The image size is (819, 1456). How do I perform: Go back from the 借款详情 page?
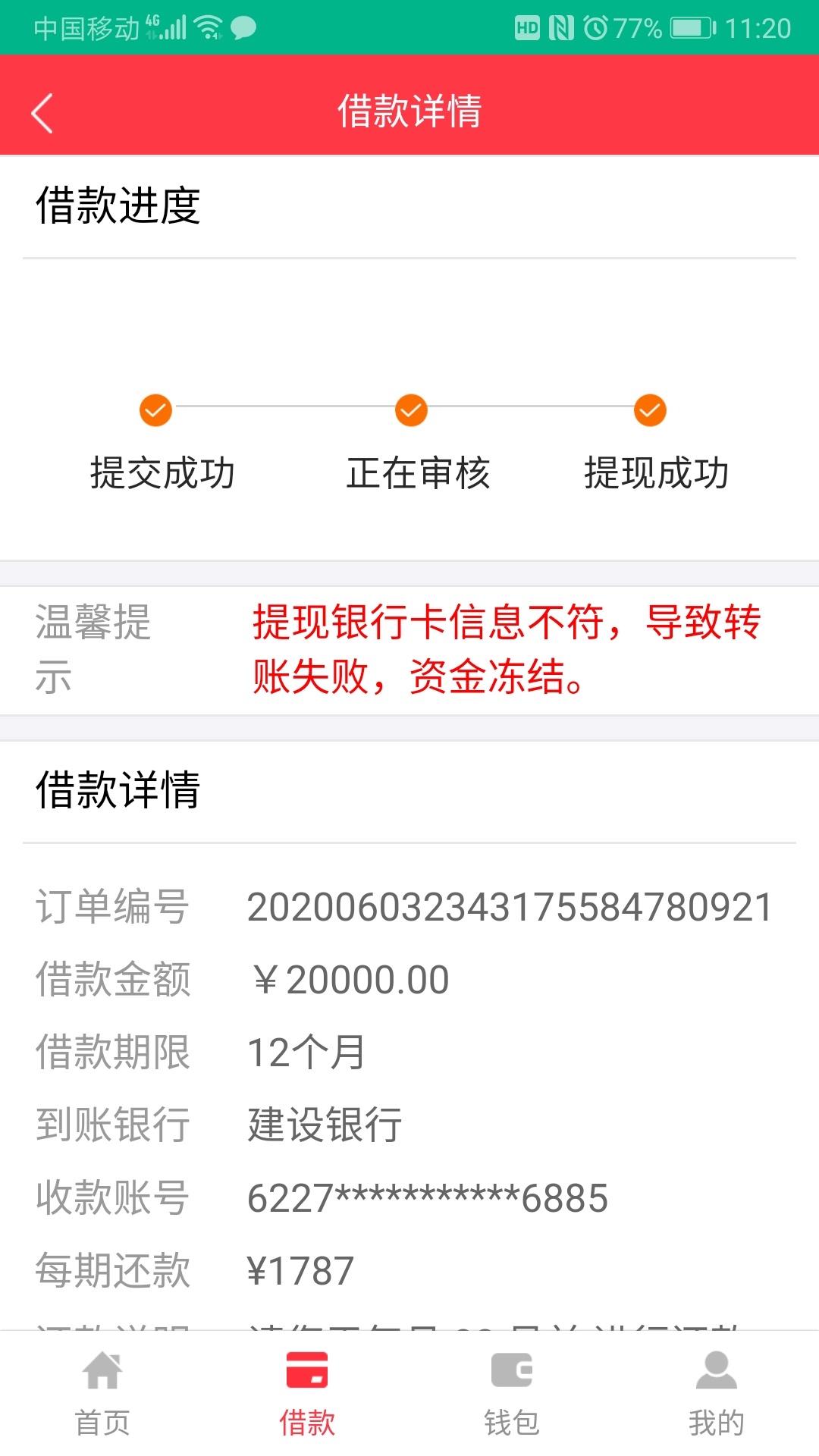pos(42,113)
